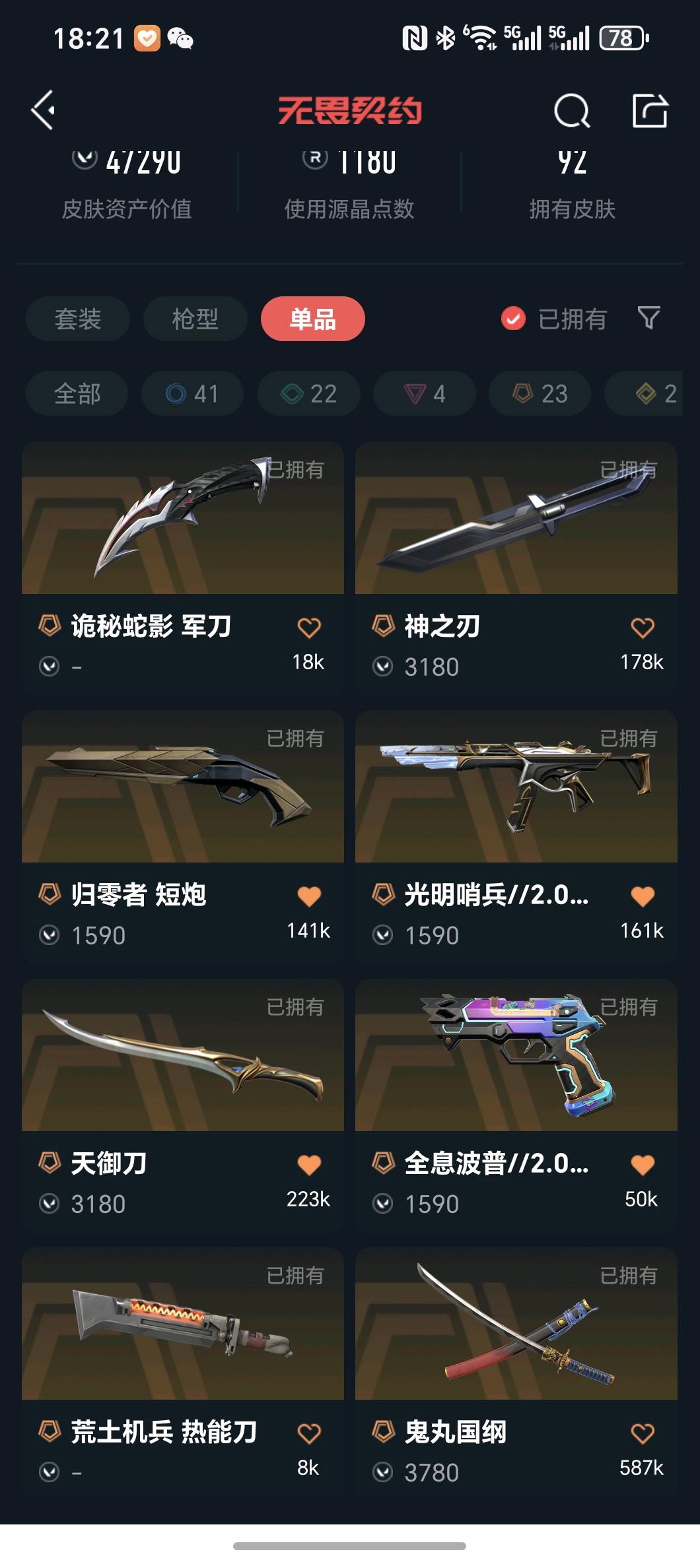Viewport: 700px width, 1568px height.
Task: Filter by the chip showing 41
Action: coord(192,394)
